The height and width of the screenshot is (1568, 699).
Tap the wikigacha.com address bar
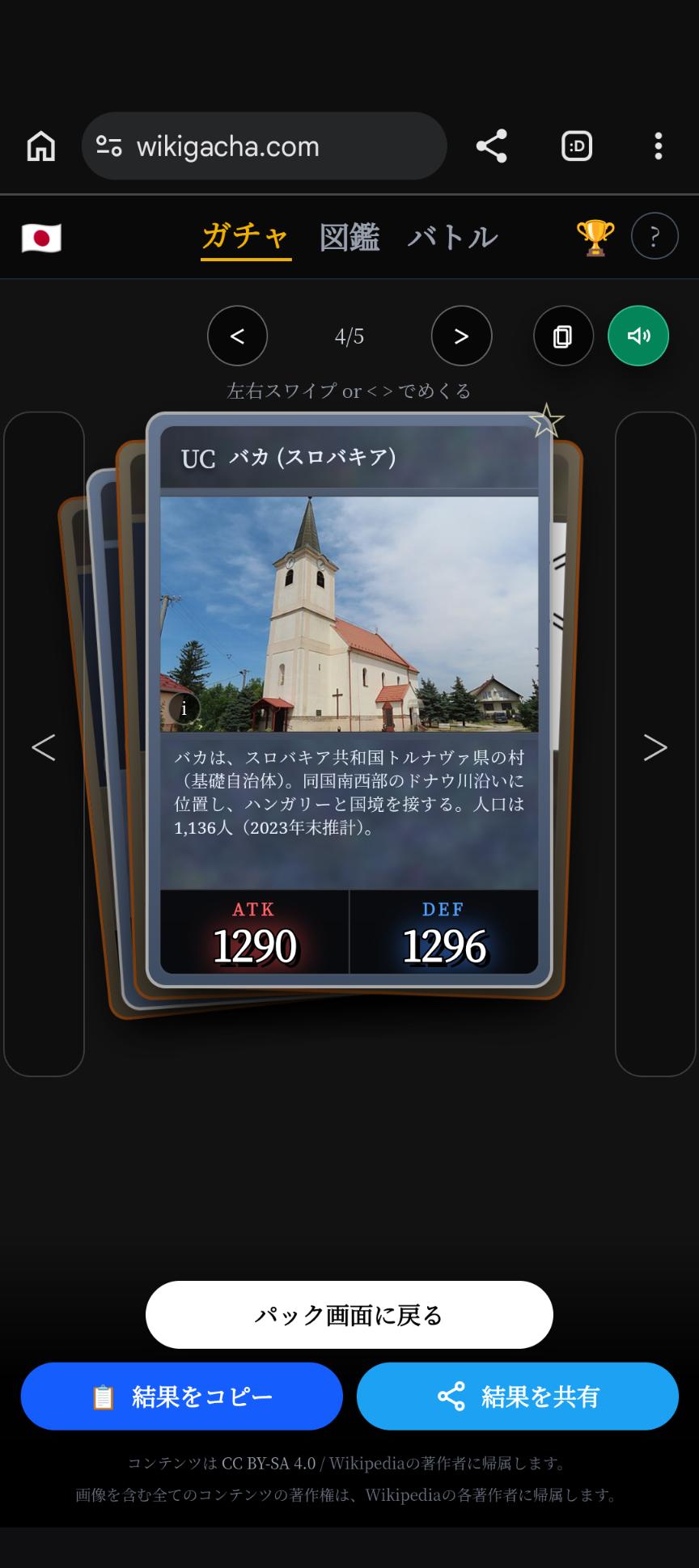click(264, 146)
